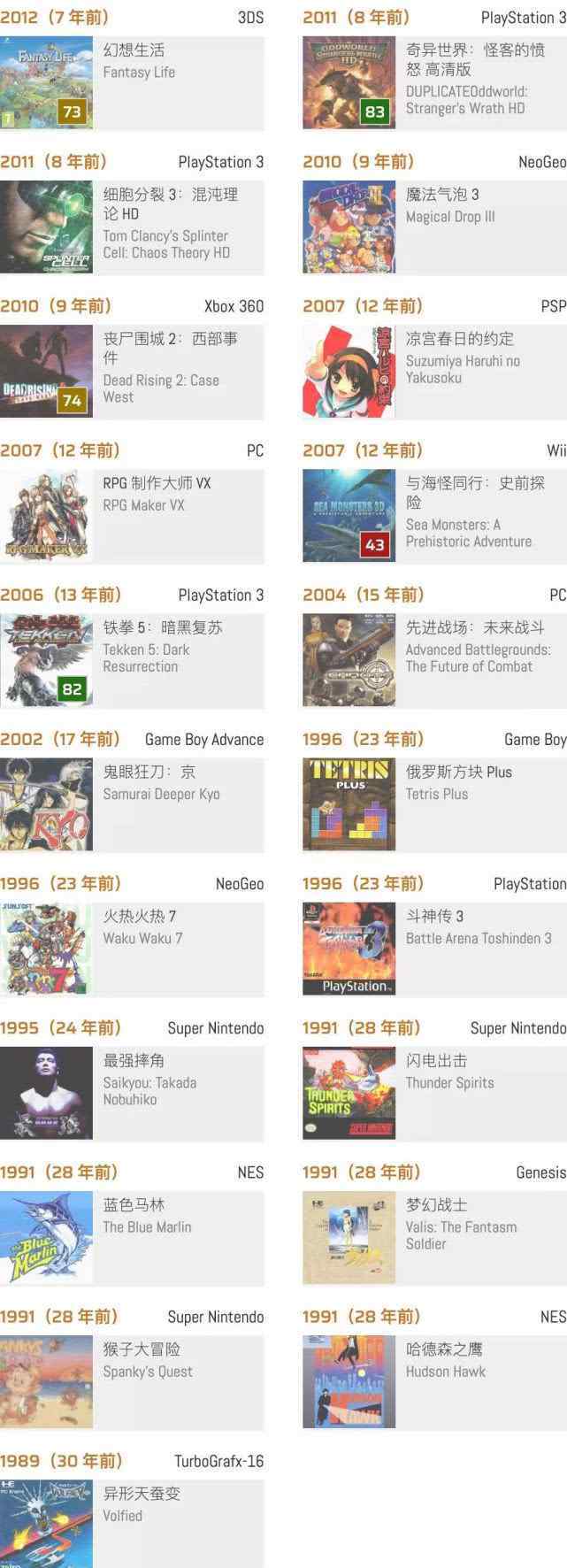Open Valis: The Fantasm Soldier card
Viewport: 567px width, 1568px height.
(435, 1236)
